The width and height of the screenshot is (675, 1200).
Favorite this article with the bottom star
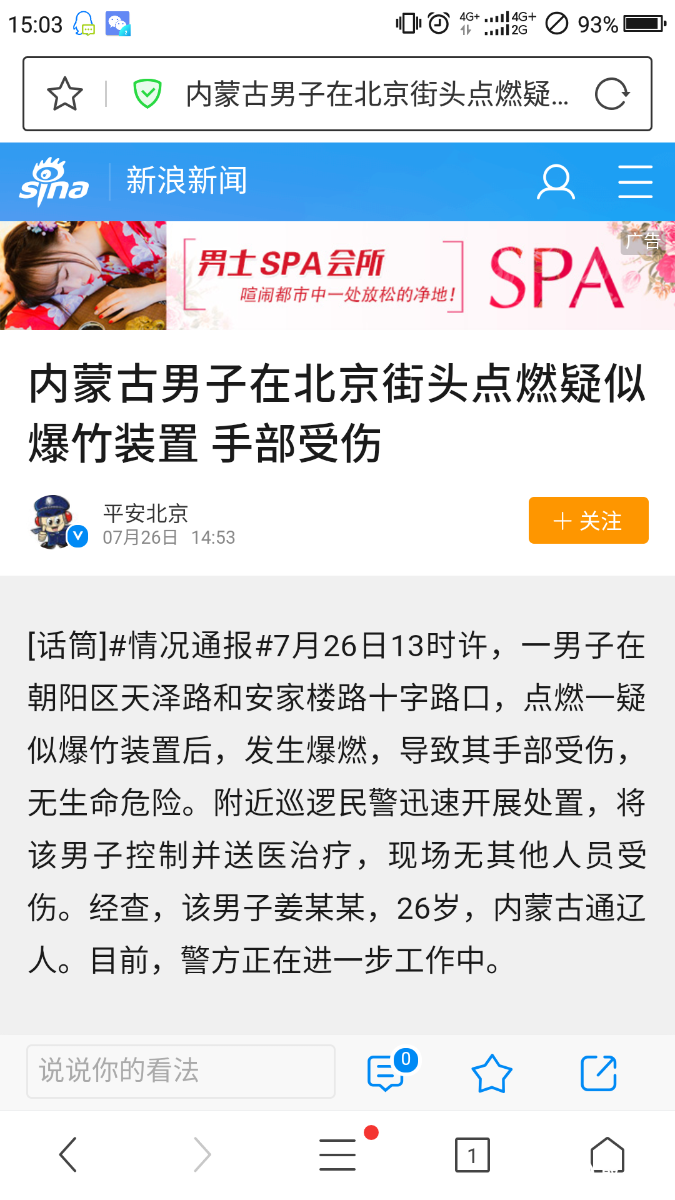coord(491,1073)
